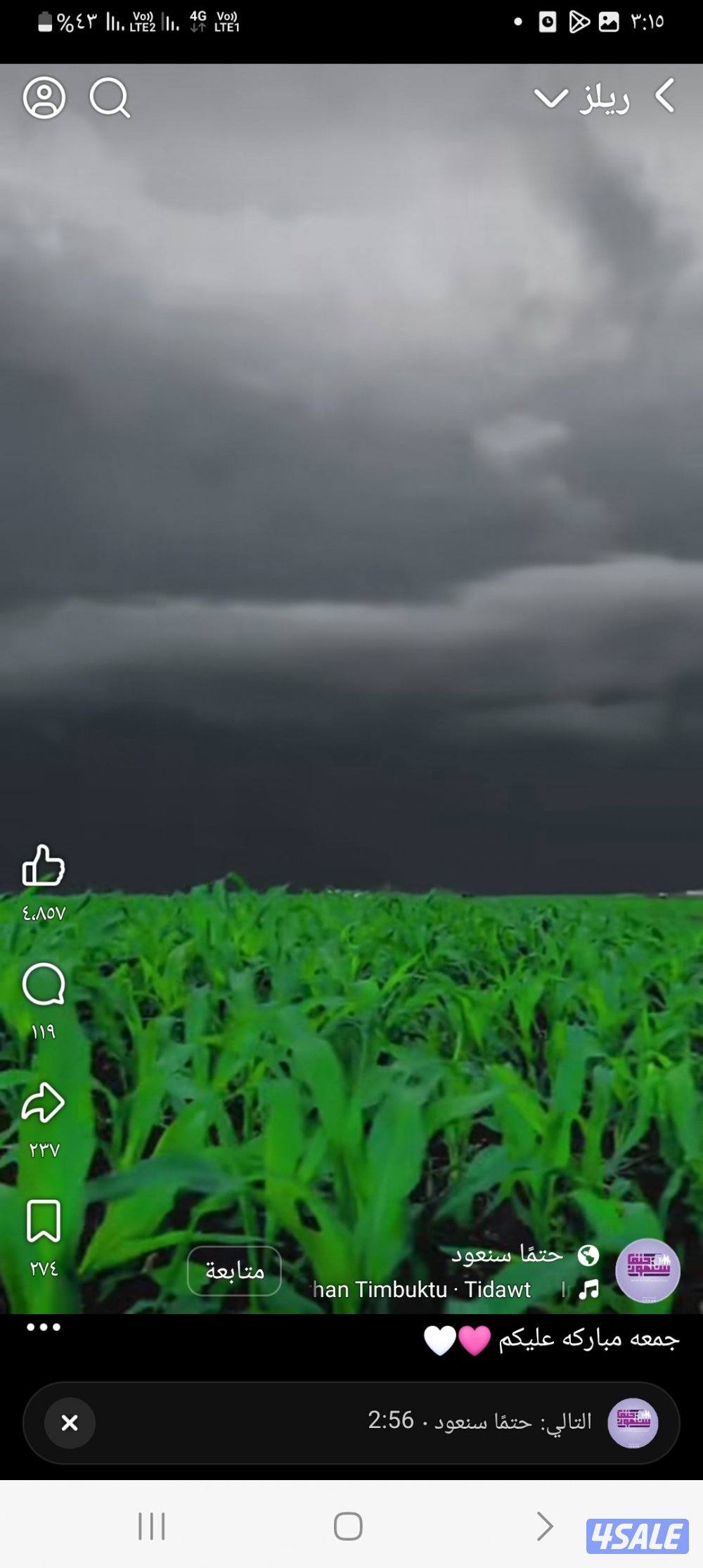This screenshot has width=703, height=1568.
Task: Open the comments on this reel
Action: (x=44, y=985)
